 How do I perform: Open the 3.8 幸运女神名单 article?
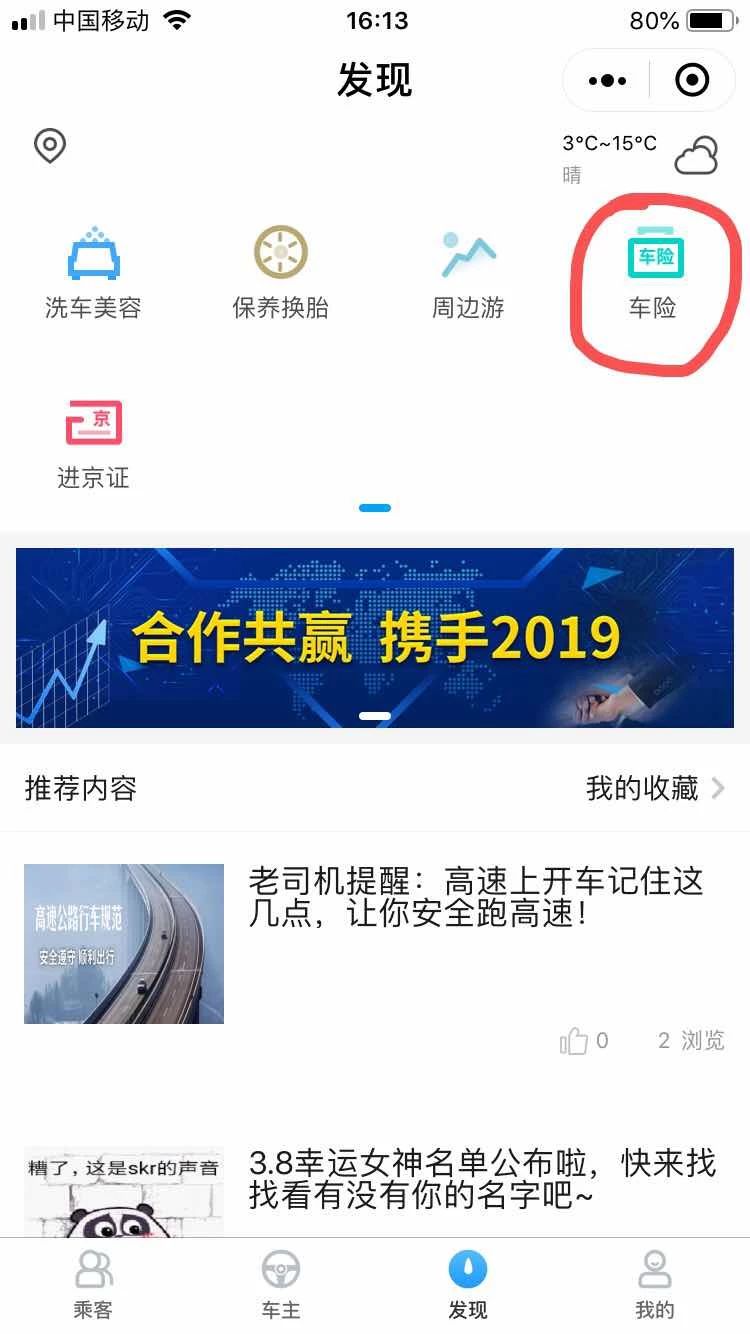(480, 1180)
